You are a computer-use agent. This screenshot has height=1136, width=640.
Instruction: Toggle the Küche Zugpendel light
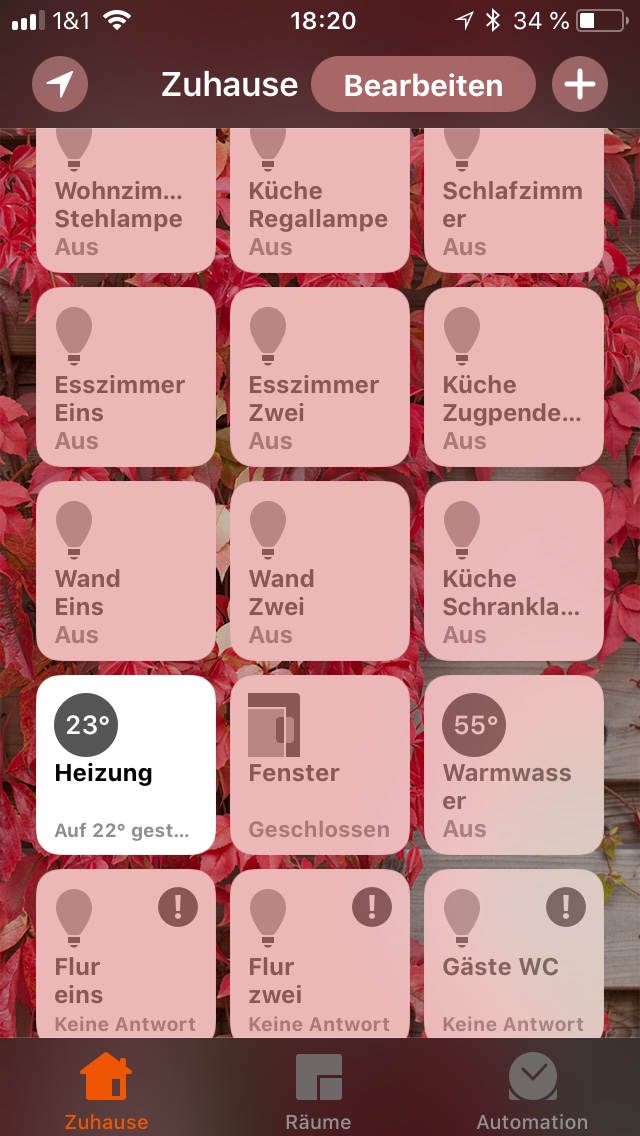(x=513, y=377)
